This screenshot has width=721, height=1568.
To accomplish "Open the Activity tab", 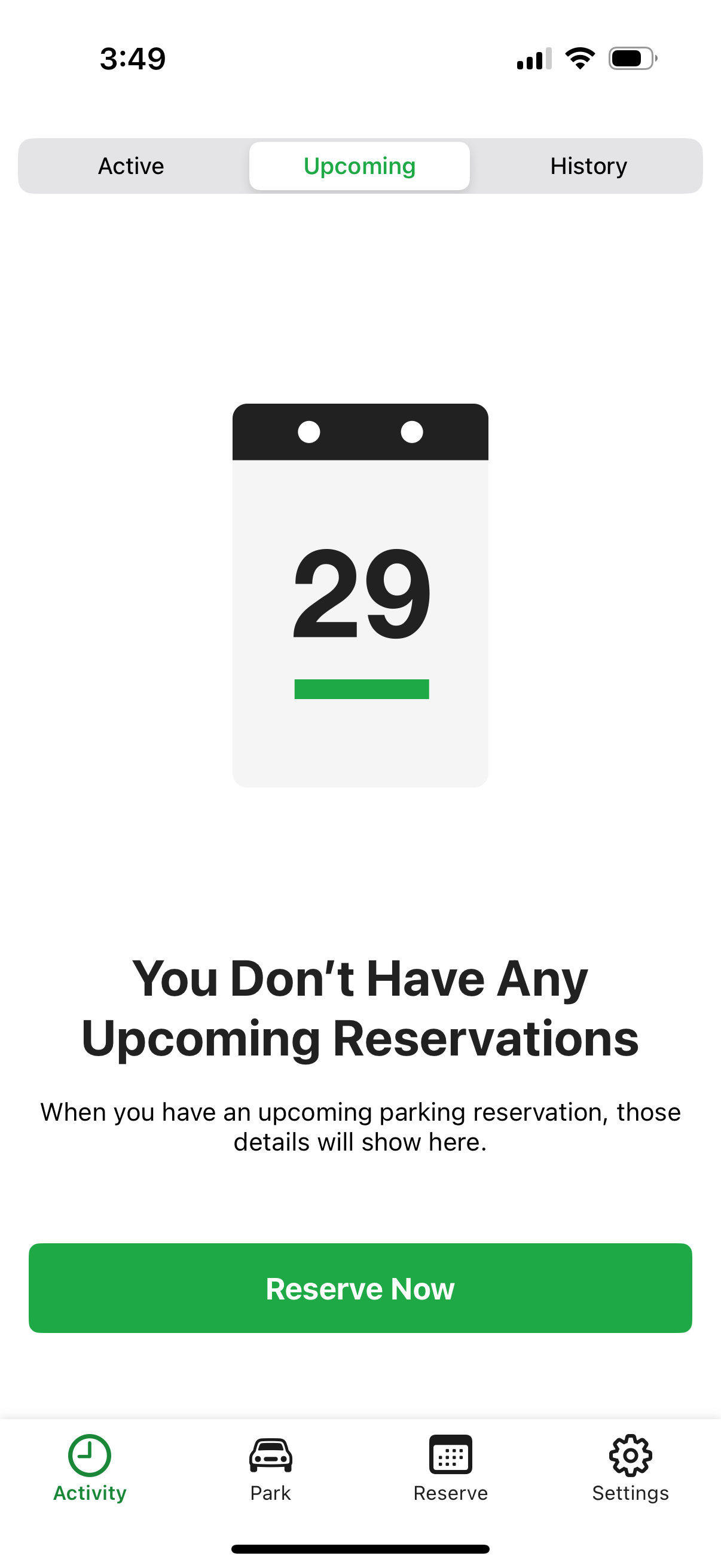I will pos(90,1468).
